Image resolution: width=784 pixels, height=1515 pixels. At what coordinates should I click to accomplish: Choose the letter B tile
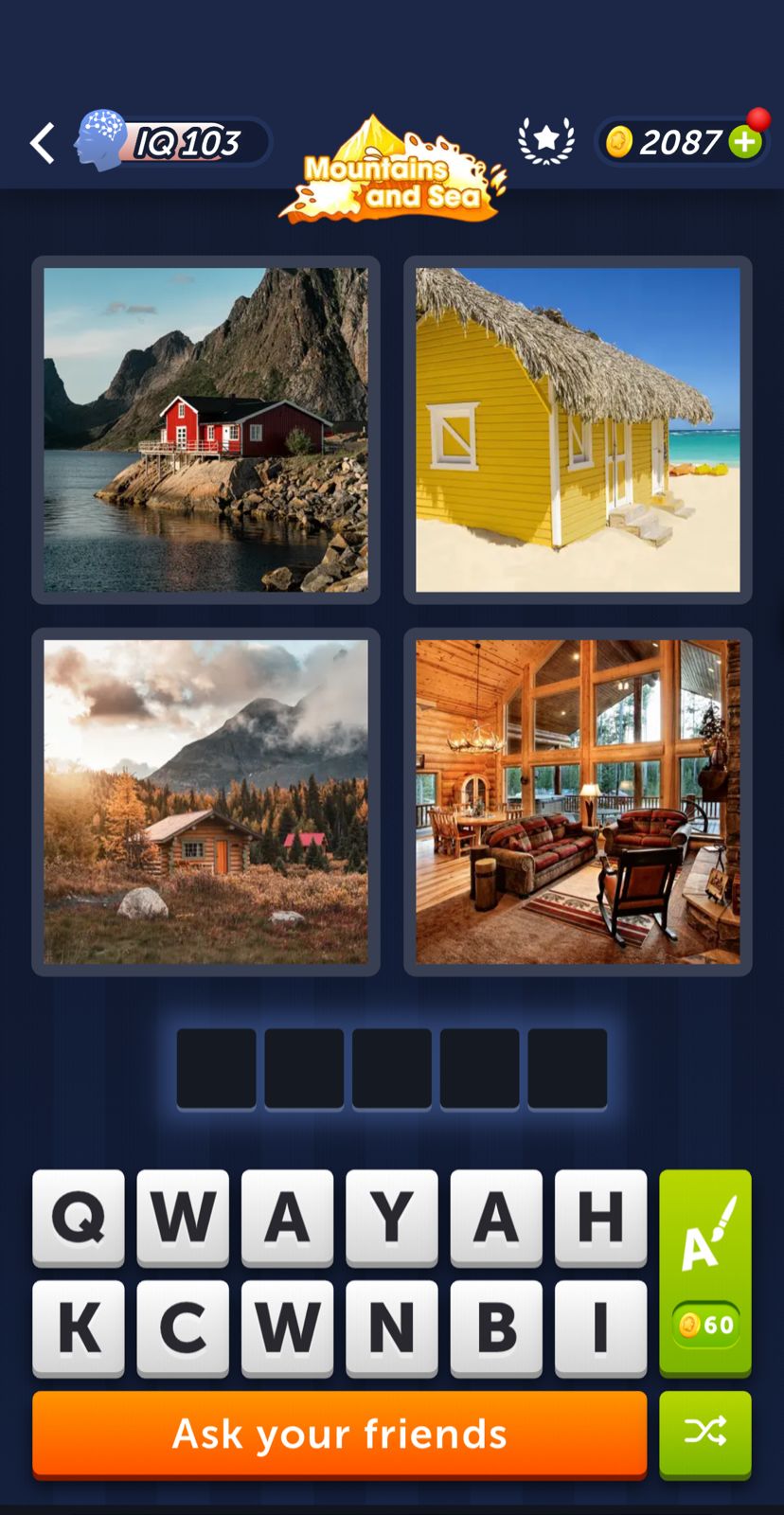click(x=496, y=1328)
